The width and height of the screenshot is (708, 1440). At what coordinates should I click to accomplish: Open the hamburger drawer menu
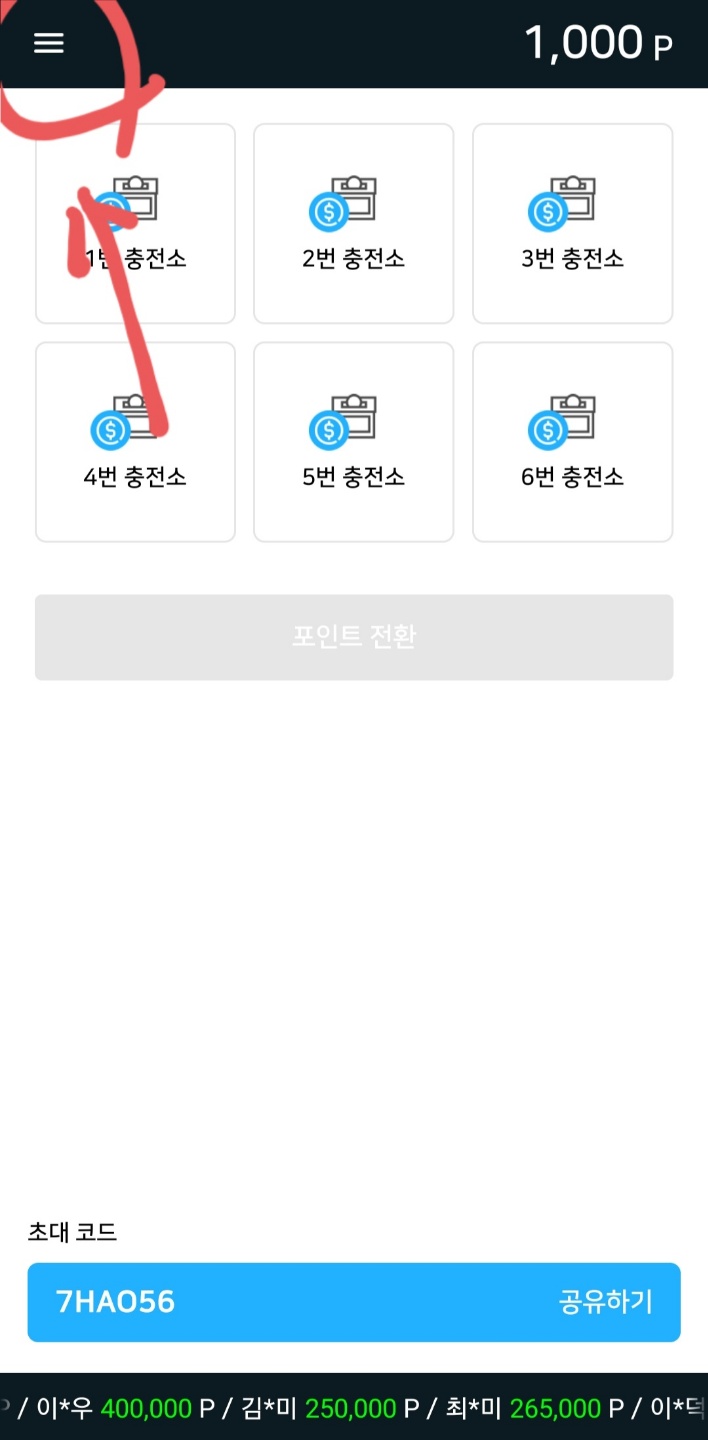point(49,43)
